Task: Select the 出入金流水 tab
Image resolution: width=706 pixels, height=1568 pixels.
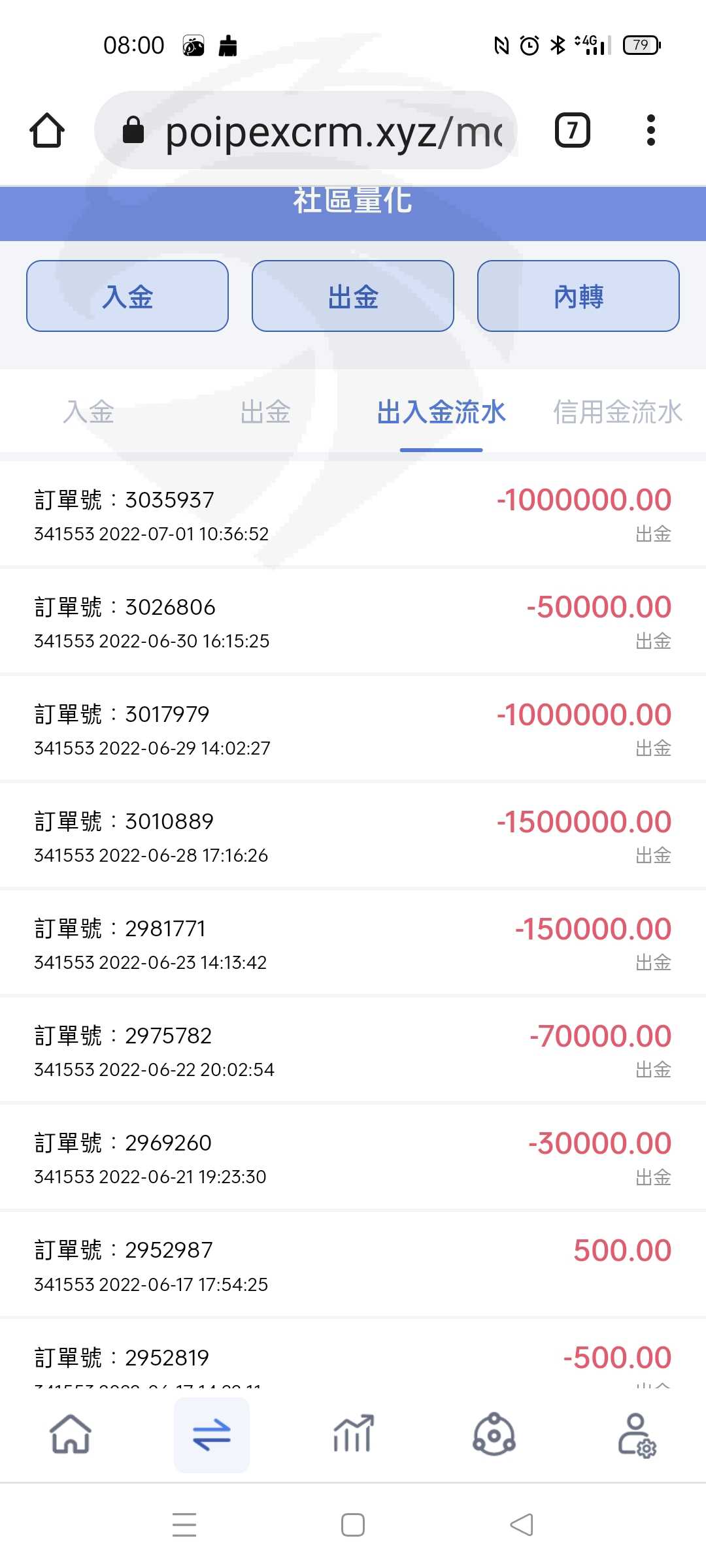Action: click(441, 412)
